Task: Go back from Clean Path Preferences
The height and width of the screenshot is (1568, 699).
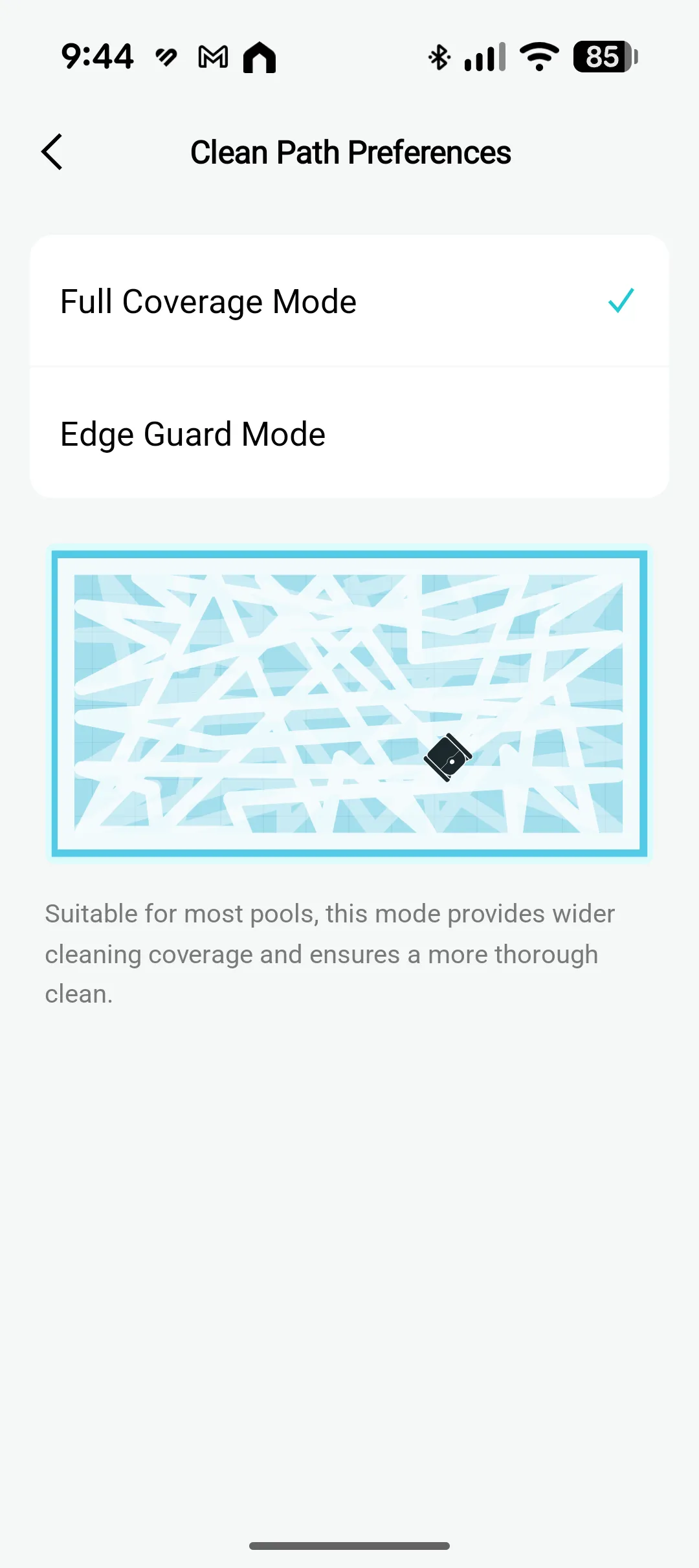Action: [x=52, y=152]
